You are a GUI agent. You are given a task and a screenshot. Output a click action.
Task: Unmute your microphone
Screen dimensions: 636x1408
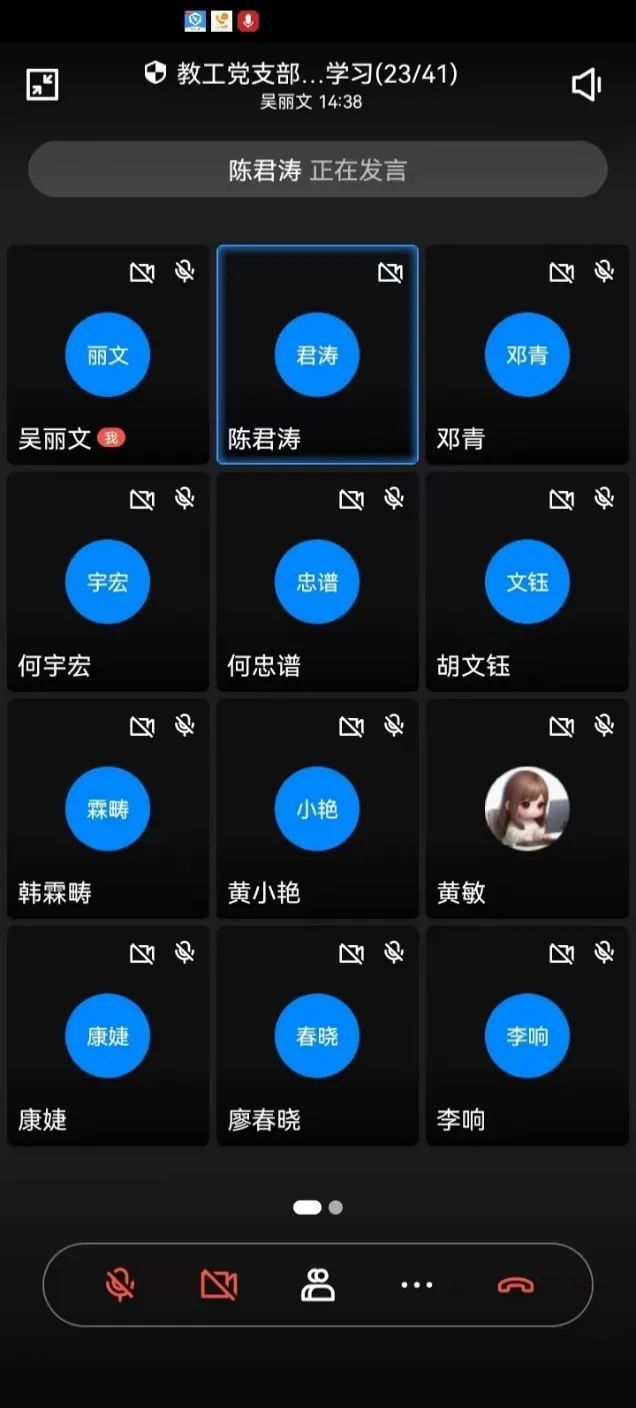tap(120, 1285)
